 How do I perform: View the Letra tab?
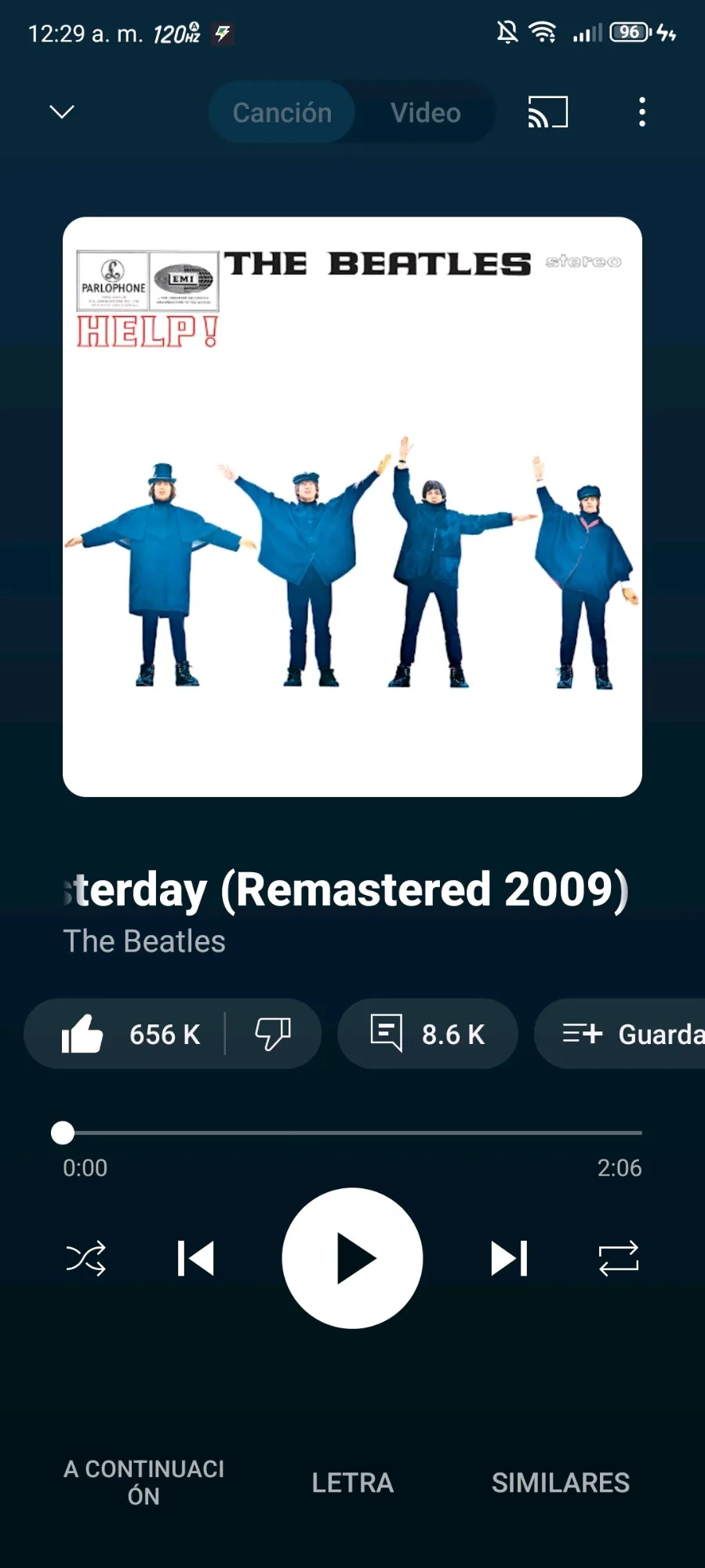click(352, 1483)
